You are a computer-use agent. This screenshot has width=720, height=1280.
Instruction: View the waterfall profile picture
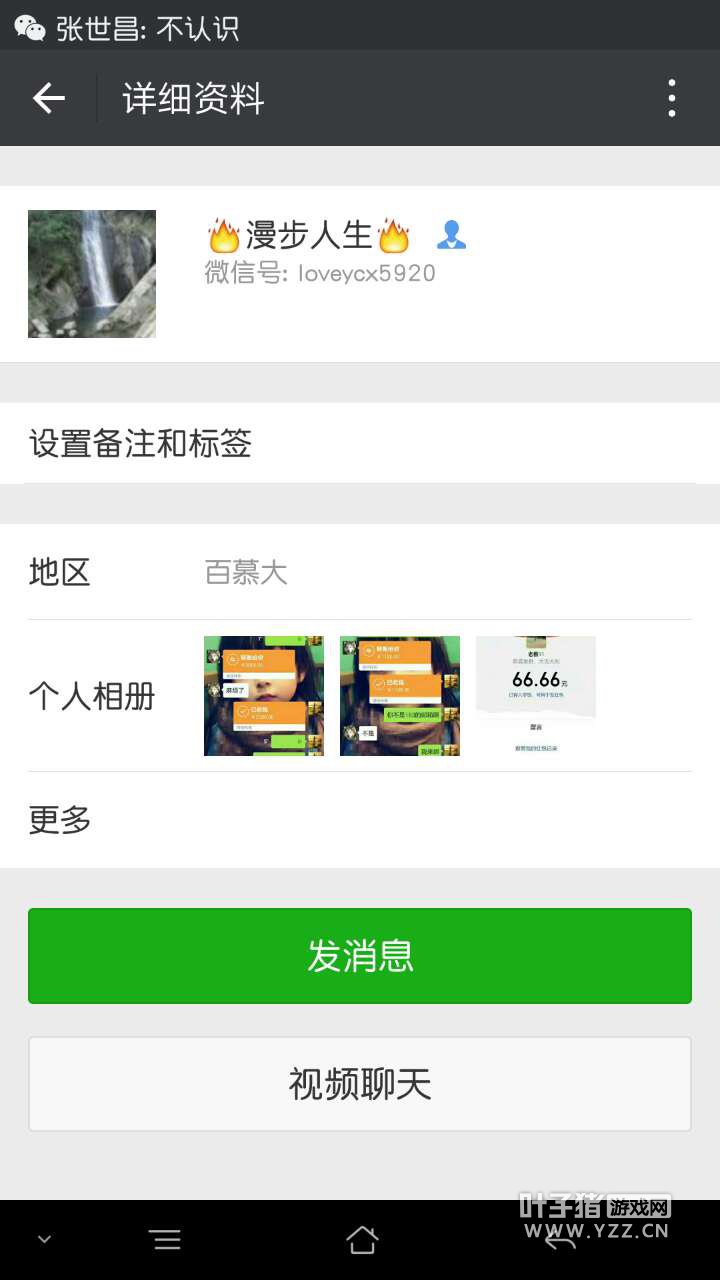tap(92, 274)
